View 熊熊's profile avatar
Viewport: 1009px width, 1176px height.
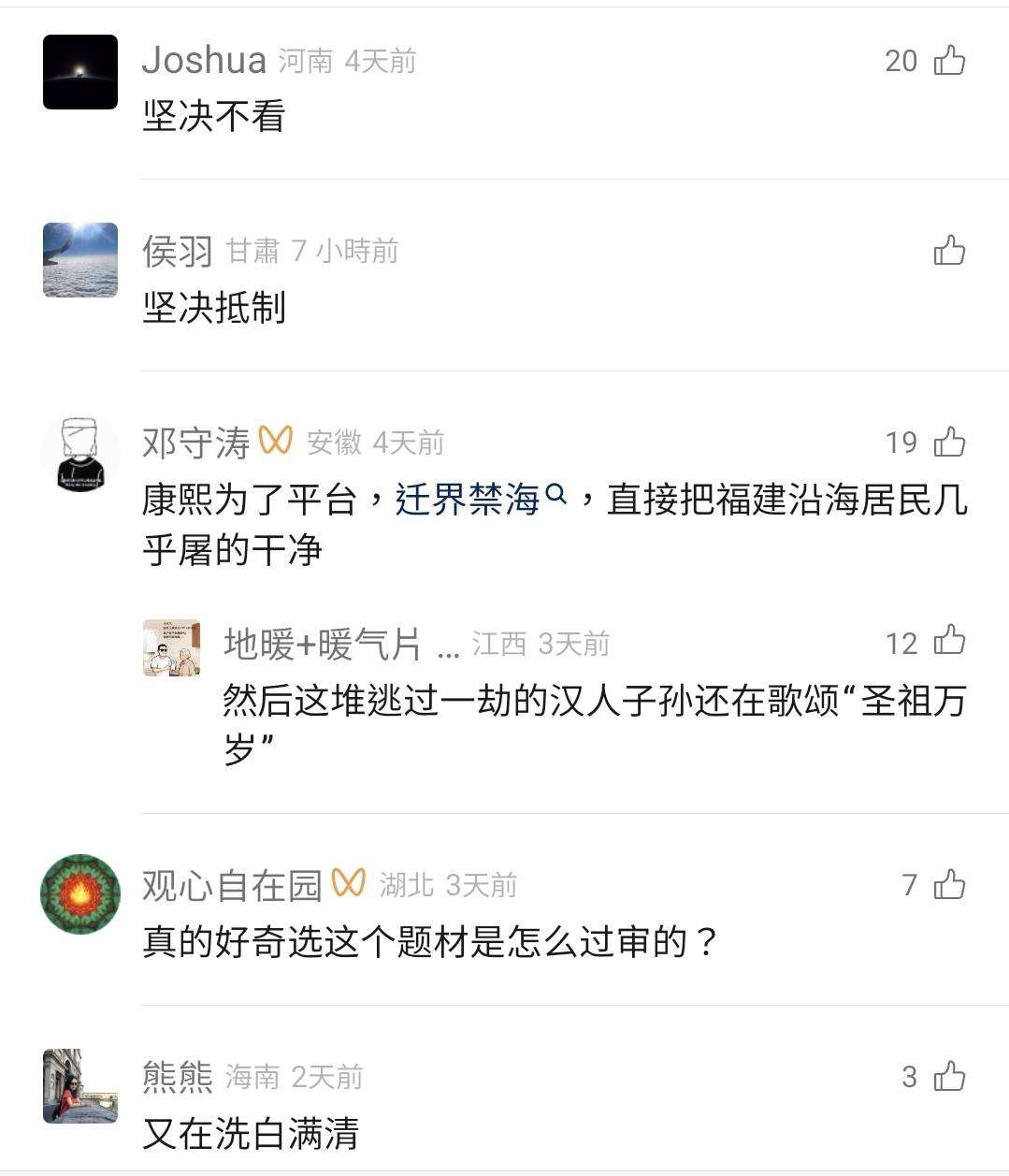pos(80,1085)
